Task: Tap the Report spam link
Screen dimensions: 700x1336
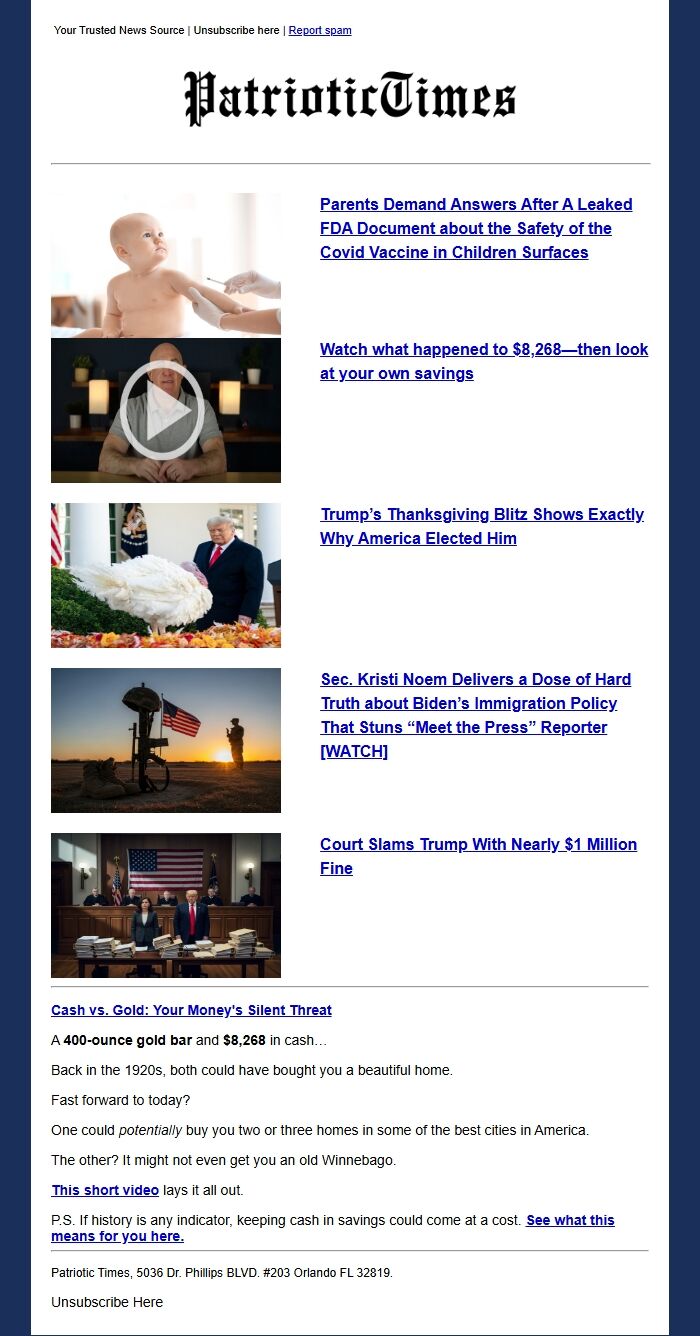Action: tap(320, 31)
